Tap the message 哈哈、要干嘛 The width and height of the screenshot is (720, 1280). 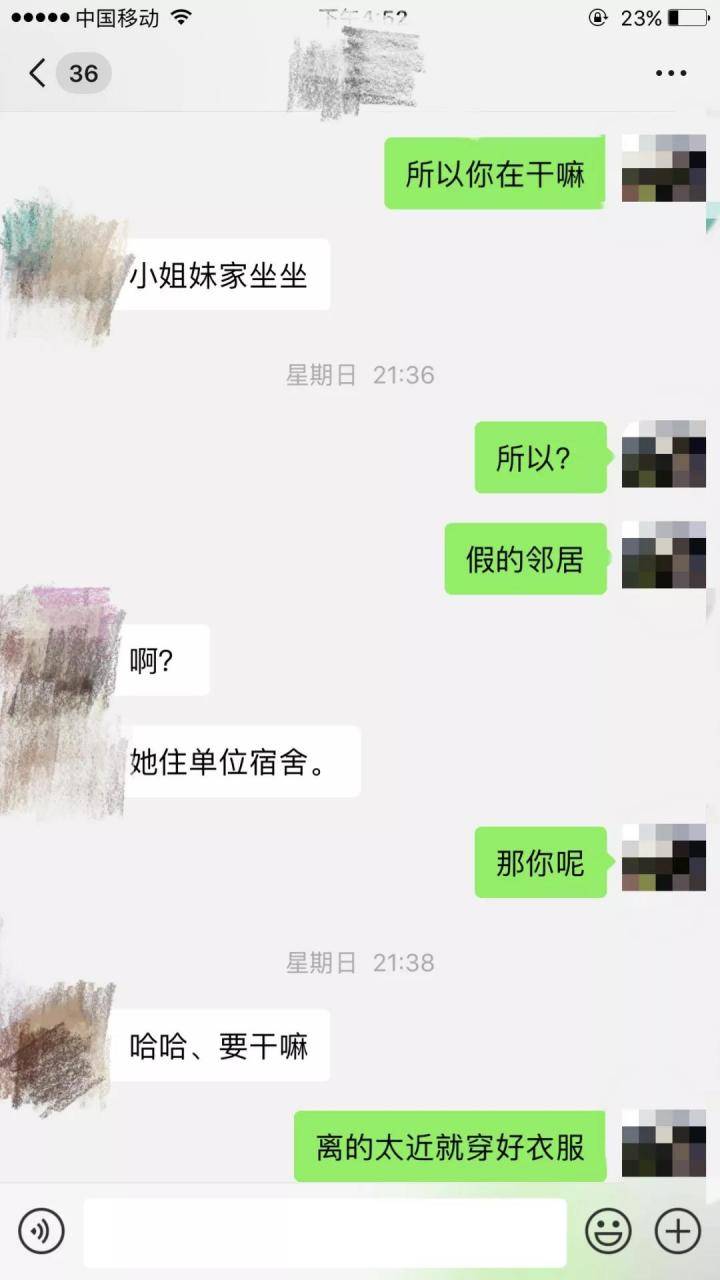point(219,1046)
